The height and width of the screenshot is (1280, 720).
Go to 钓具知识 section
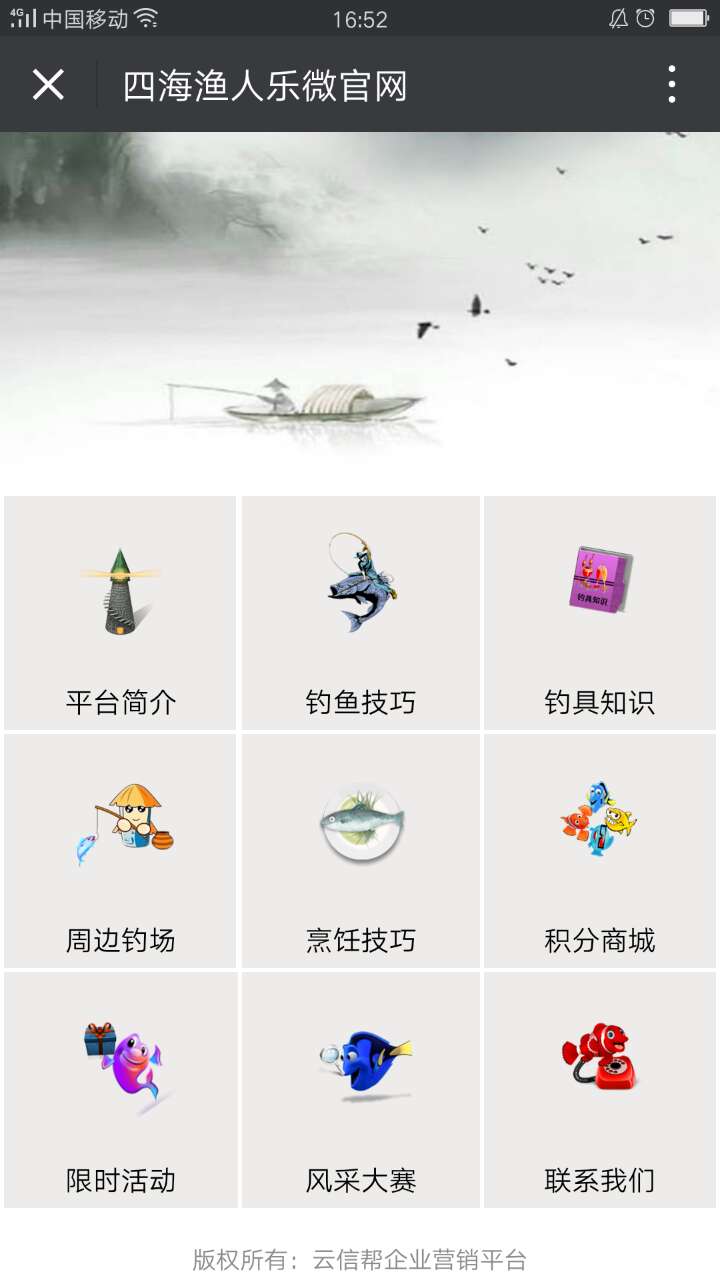600,613
